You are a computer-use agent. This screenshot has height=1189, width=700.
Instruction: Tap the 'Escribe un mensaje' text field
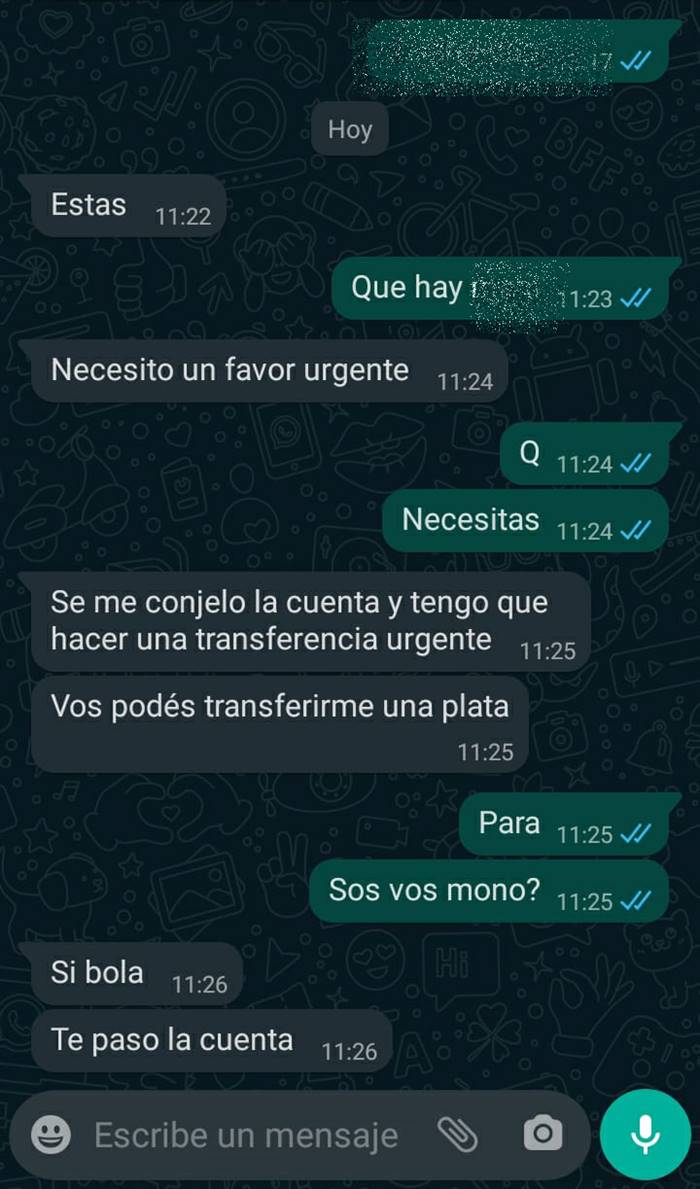coord(246,1135)
